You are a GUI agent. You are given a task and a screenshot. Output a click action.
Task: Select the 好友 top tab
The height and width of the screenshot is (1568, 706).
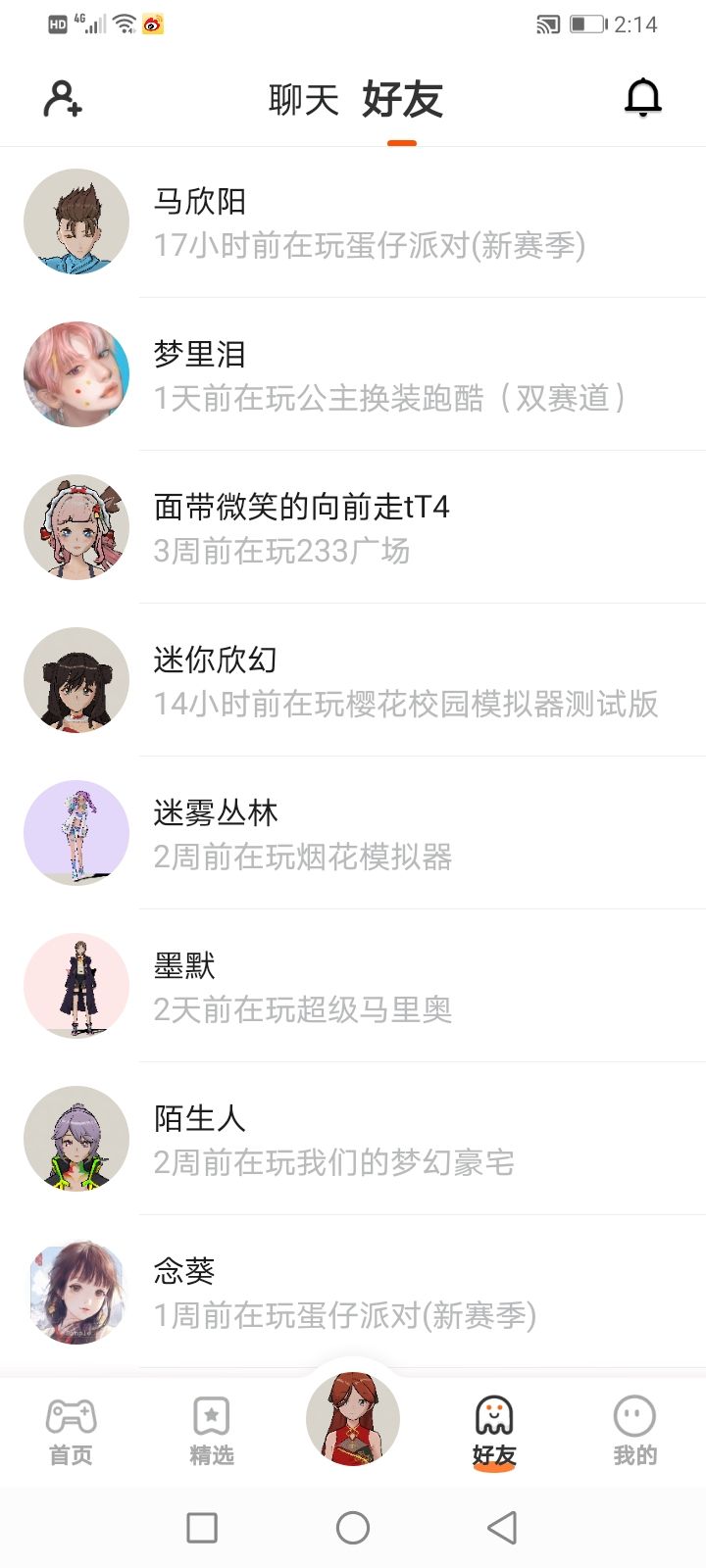402,100
